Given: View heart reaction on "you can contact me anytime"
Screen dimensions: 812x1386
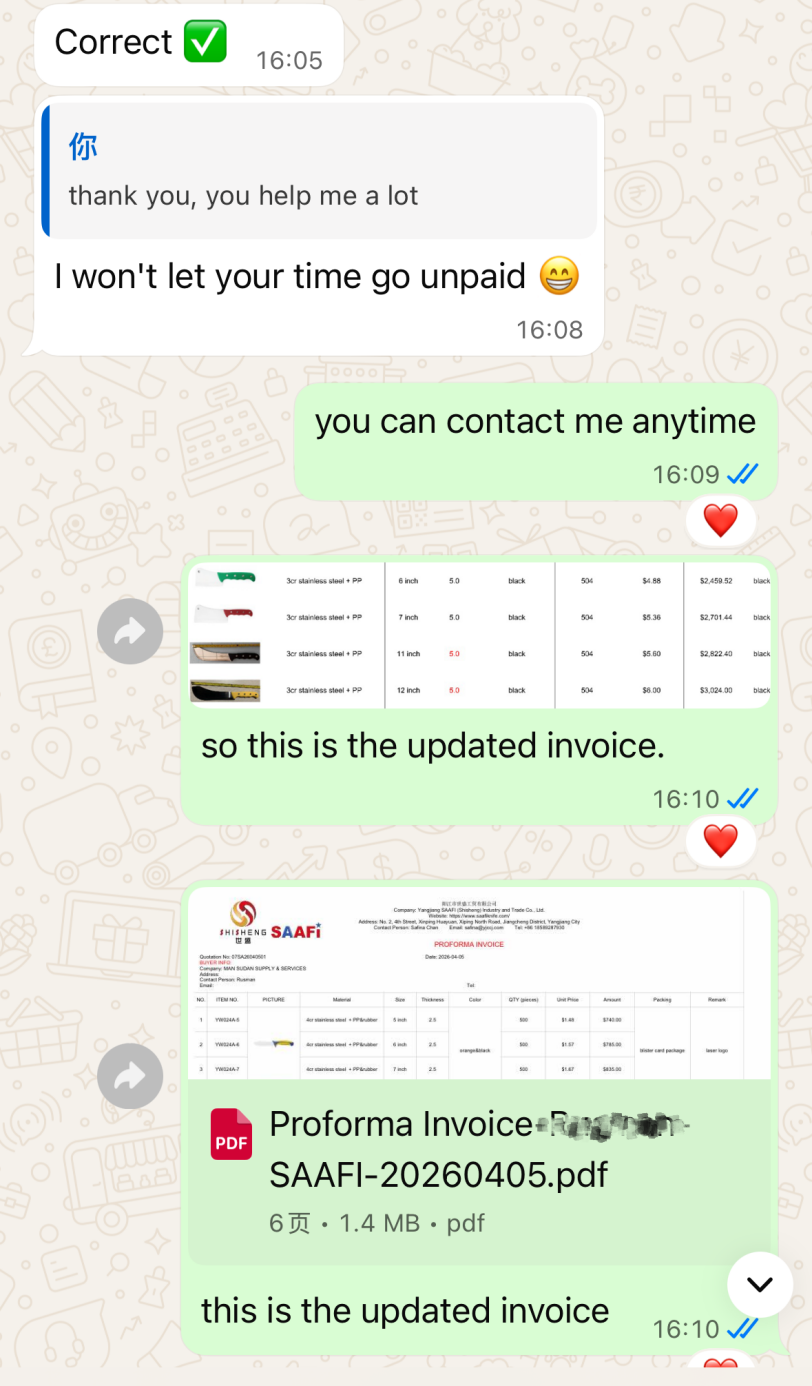Looking at the screenshot, I should click(720, 520).
